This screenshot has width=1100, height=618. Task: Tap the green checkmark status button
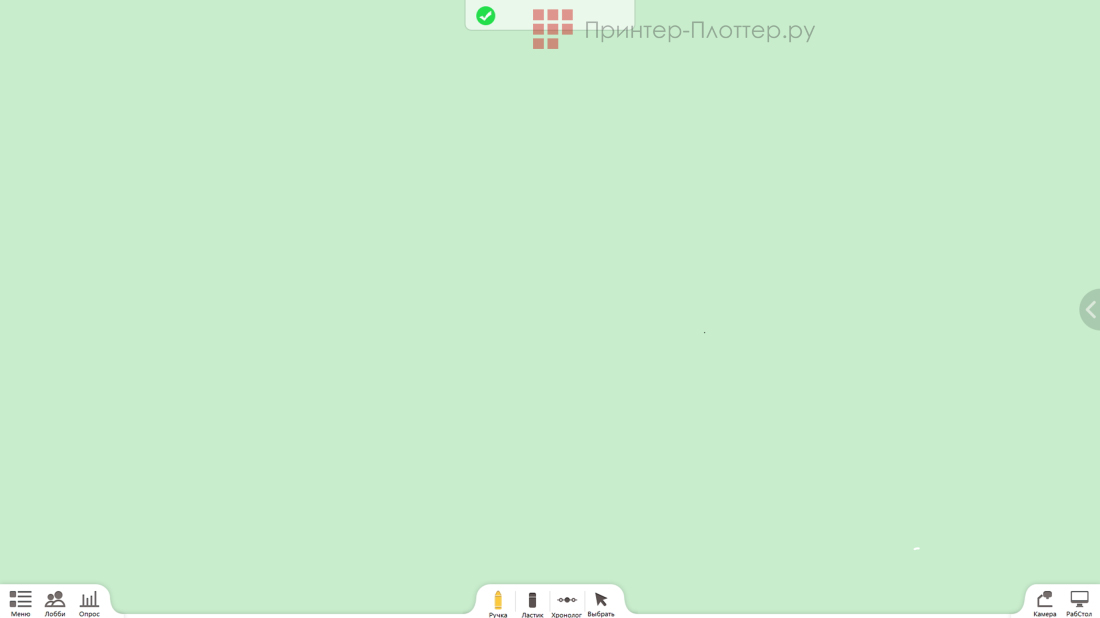(x=486, y=16)
